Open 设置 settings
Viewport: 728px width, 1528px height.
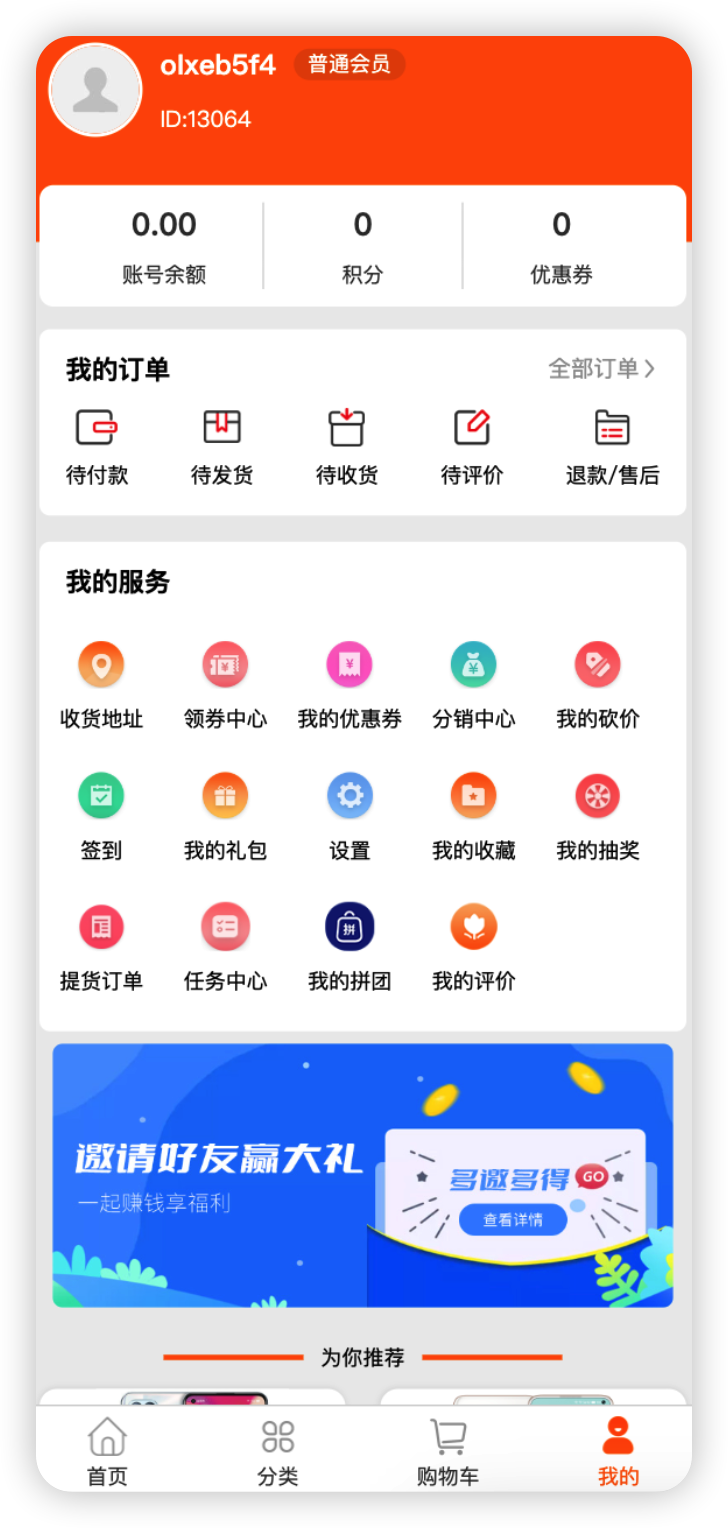(x=349, y=815)
